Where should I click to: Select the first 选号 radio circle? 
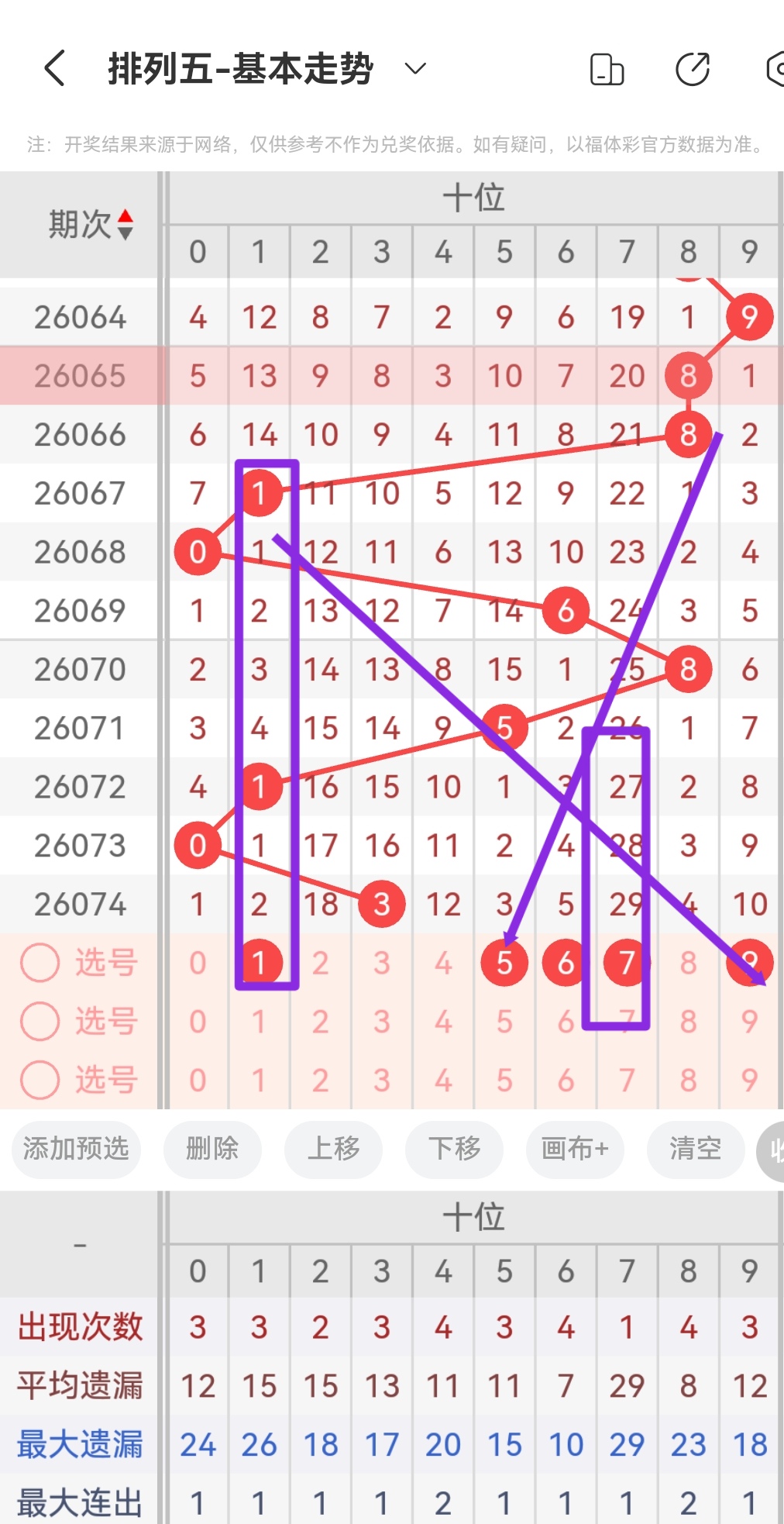click(40, 962)
